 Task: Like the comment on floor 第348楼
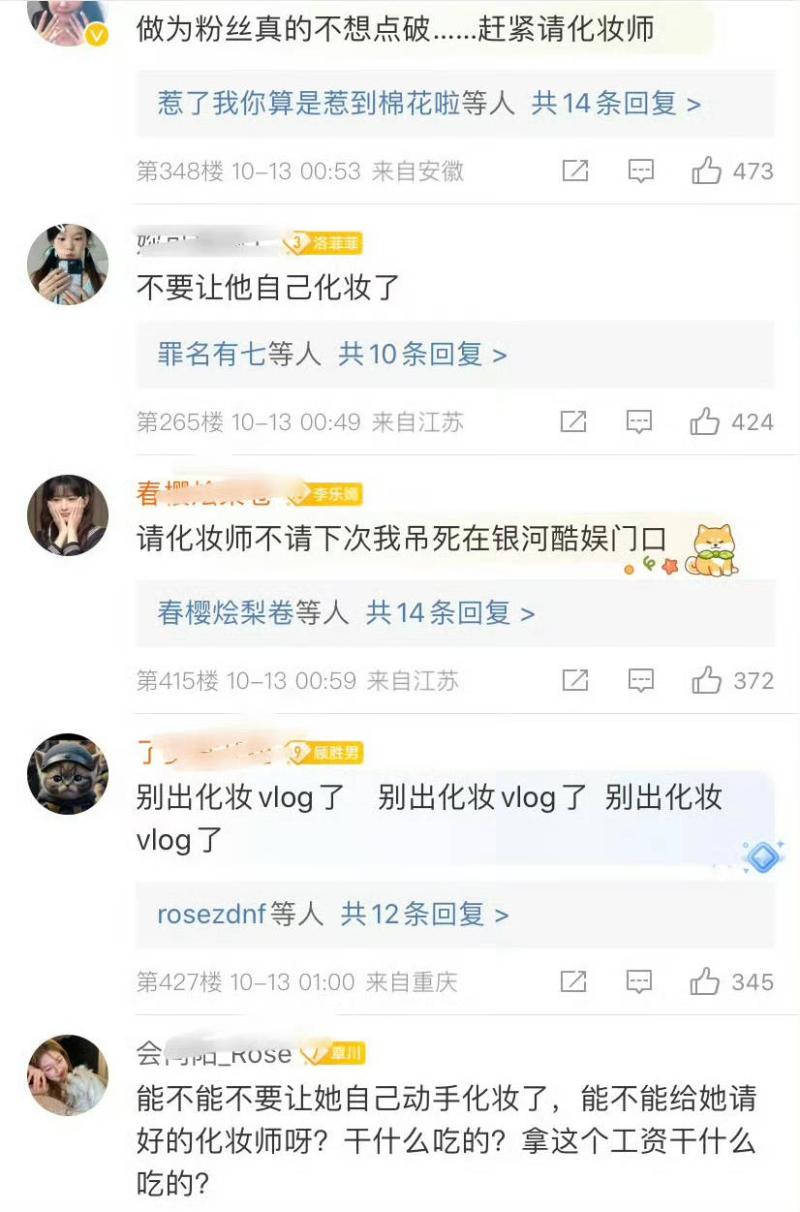(x=707, y=171)
